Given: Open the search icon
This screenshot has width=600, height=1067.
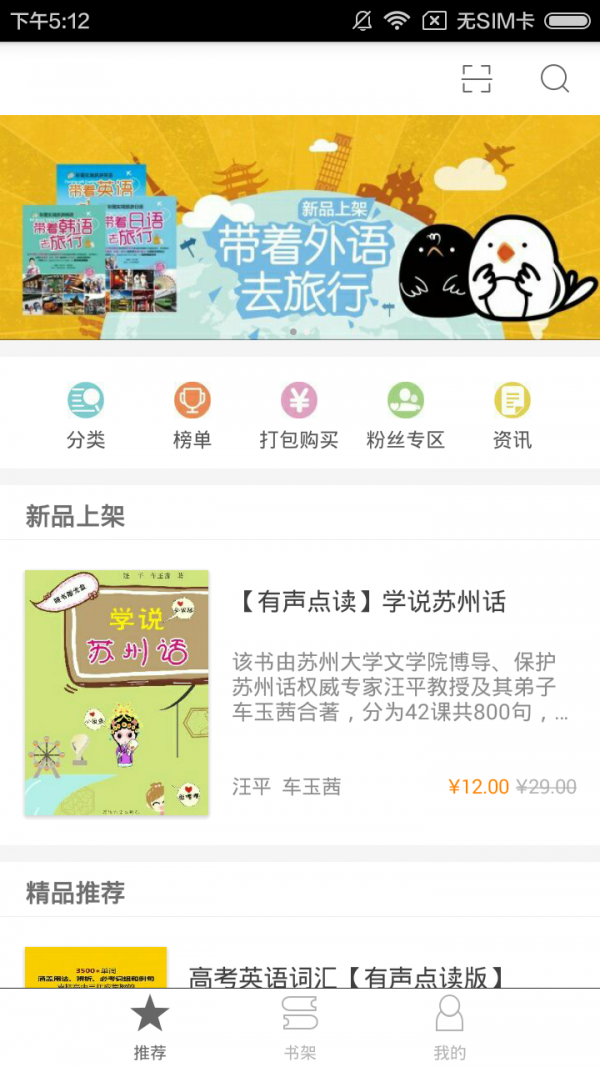Looking at the screenshot, I should [x=554, y=78].
